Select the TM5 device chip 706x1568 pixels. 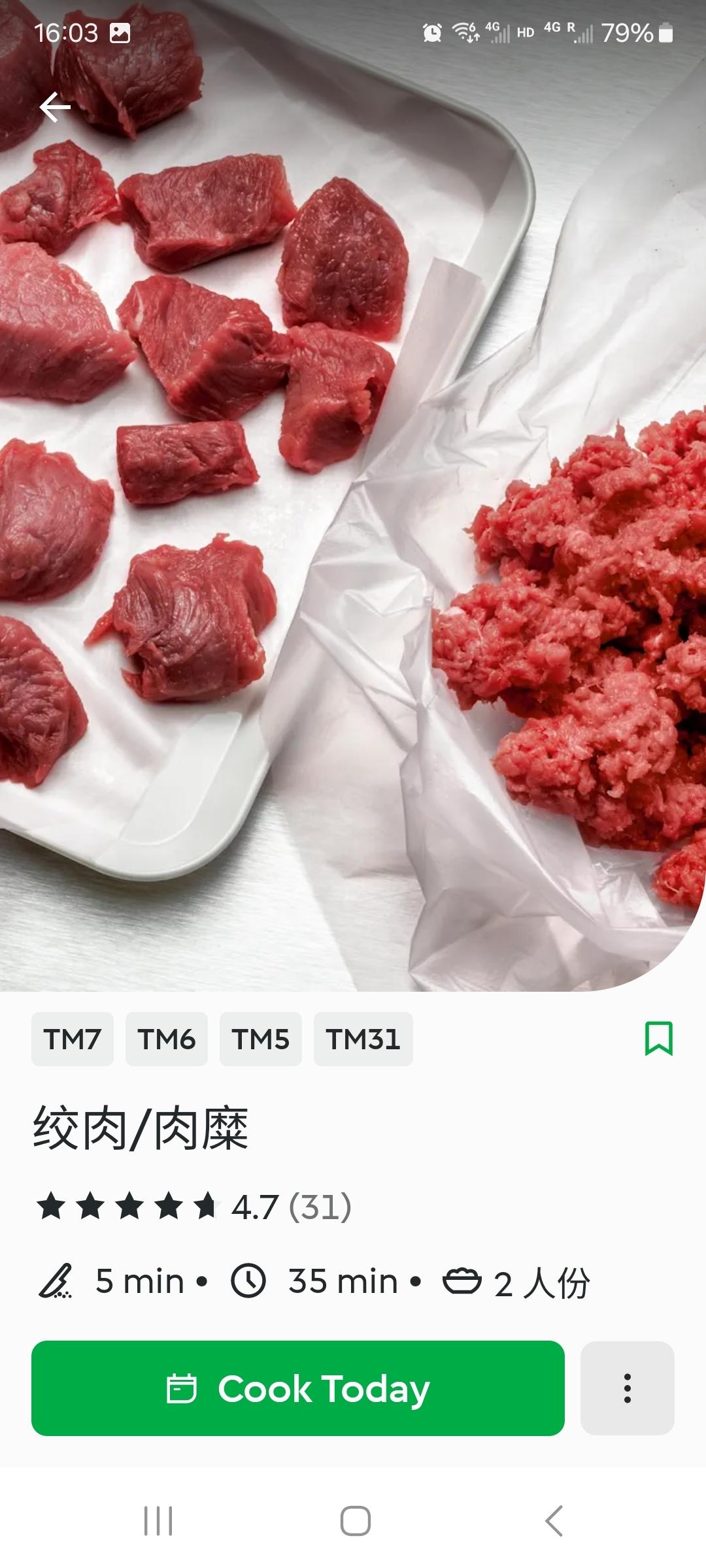click(x=261, y=1039)
